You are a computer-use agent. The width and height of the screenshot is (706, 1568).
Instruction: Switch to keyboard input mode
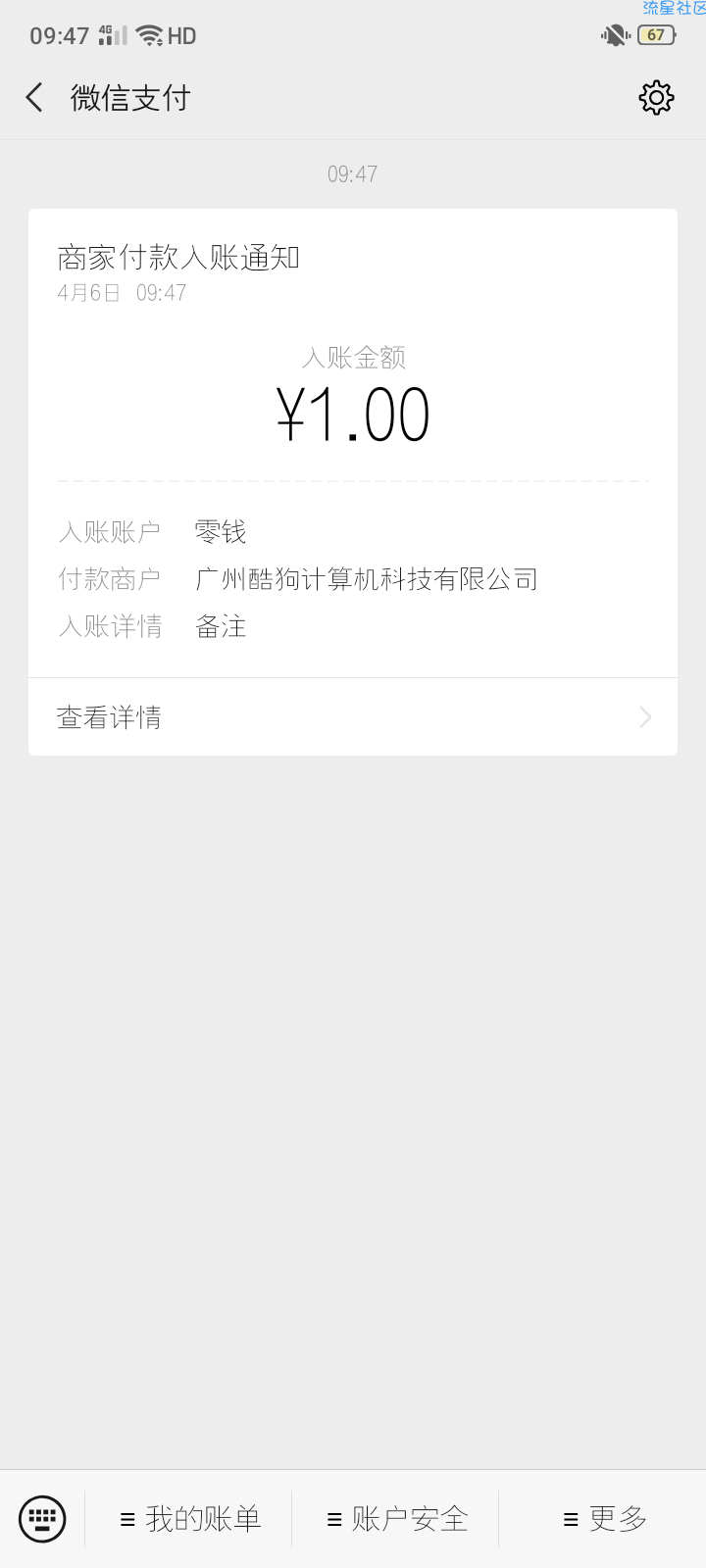point(42,1519)
